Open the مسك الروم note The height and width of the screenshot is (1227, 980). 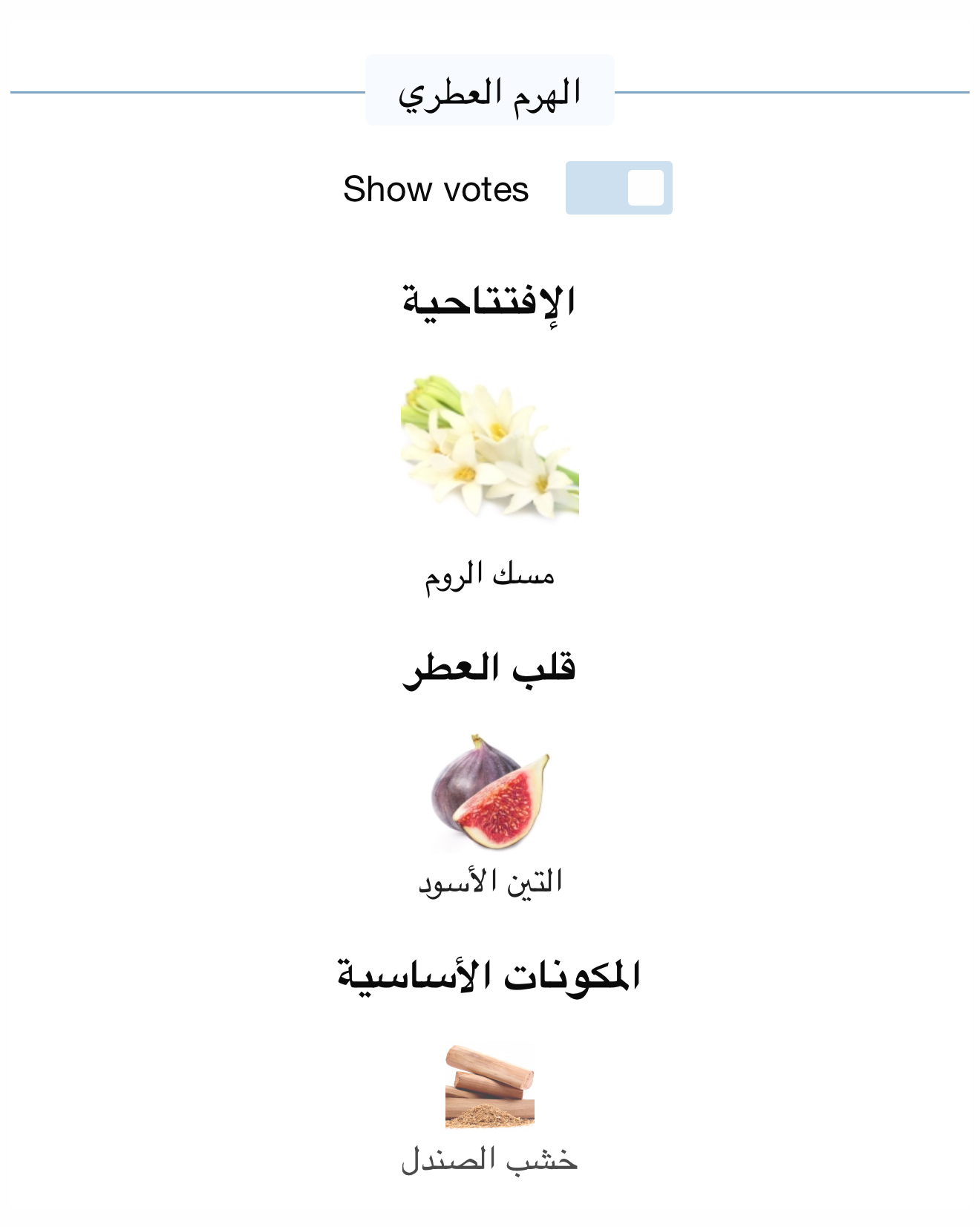[x=489, y=448]
